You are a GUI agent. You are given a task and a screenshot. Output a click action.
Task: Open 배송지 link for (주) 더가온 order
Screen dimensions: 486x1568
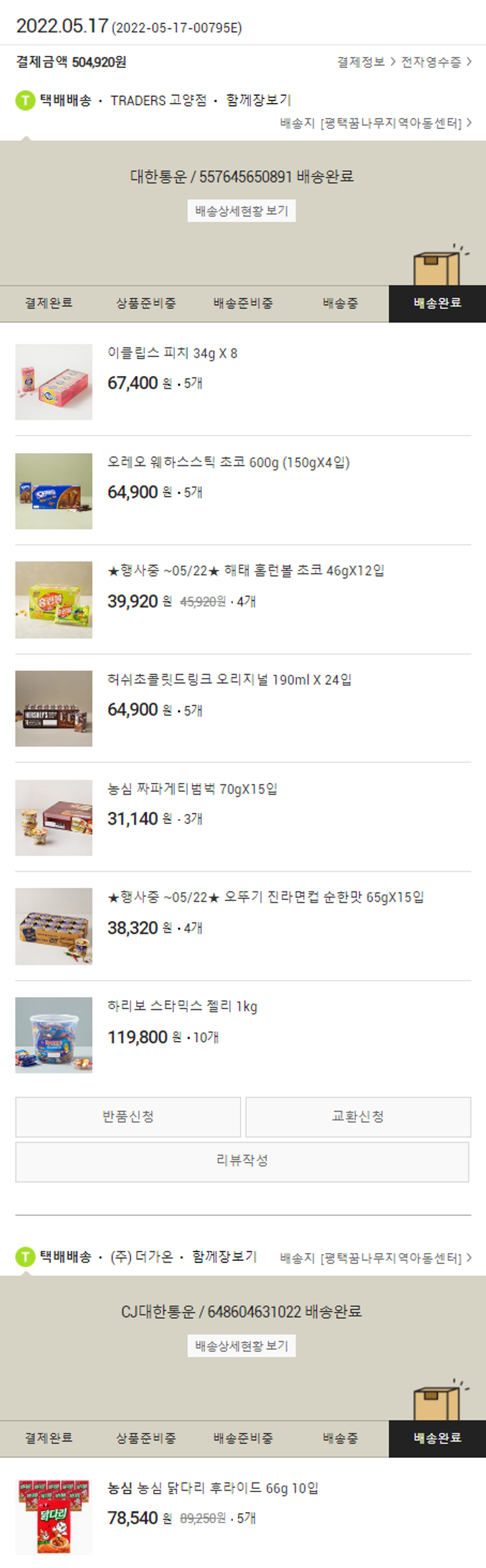376,1258
